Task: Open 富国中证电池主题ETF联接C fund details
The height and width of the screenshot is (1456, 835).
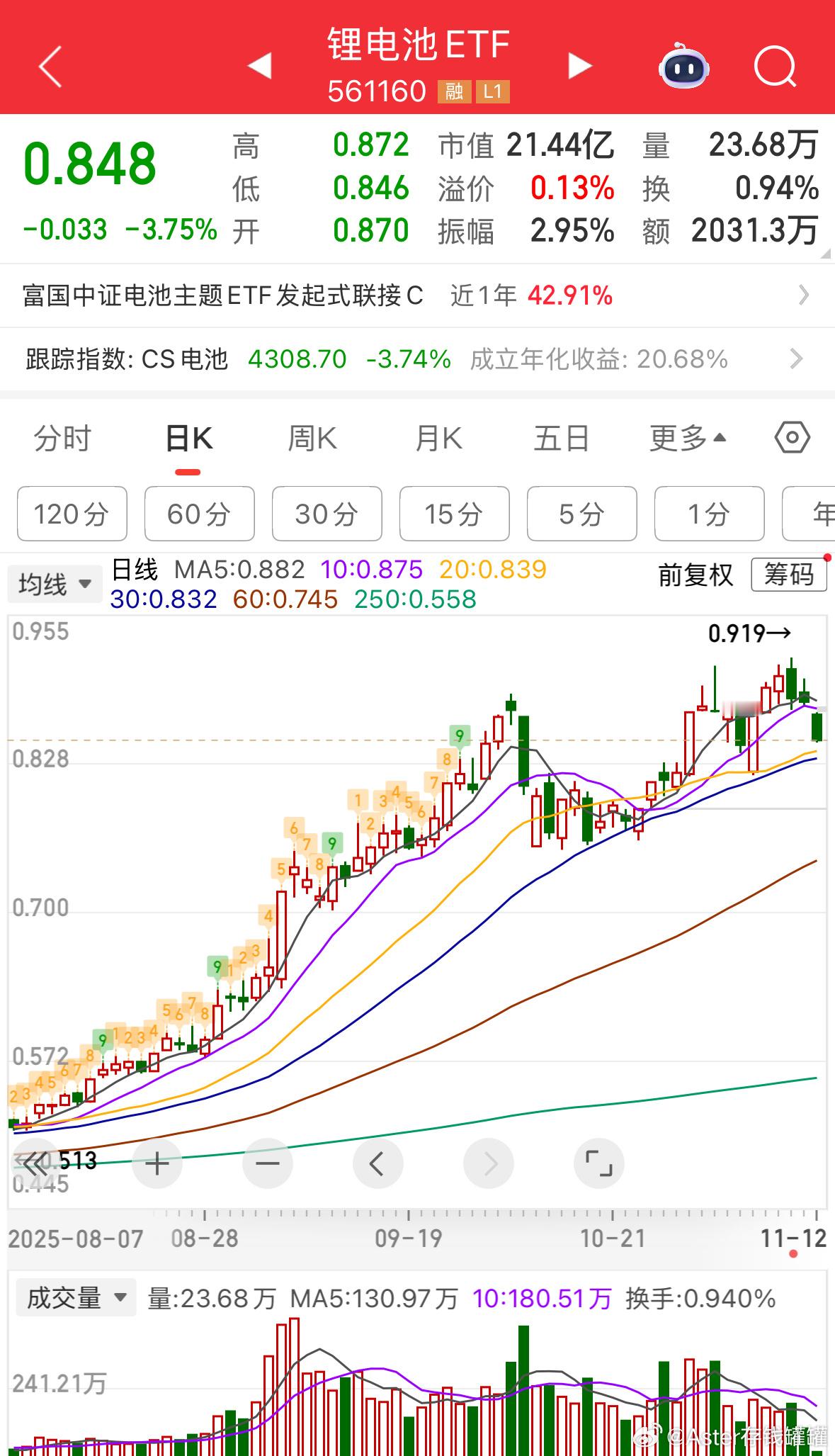Action: (417, 295)
